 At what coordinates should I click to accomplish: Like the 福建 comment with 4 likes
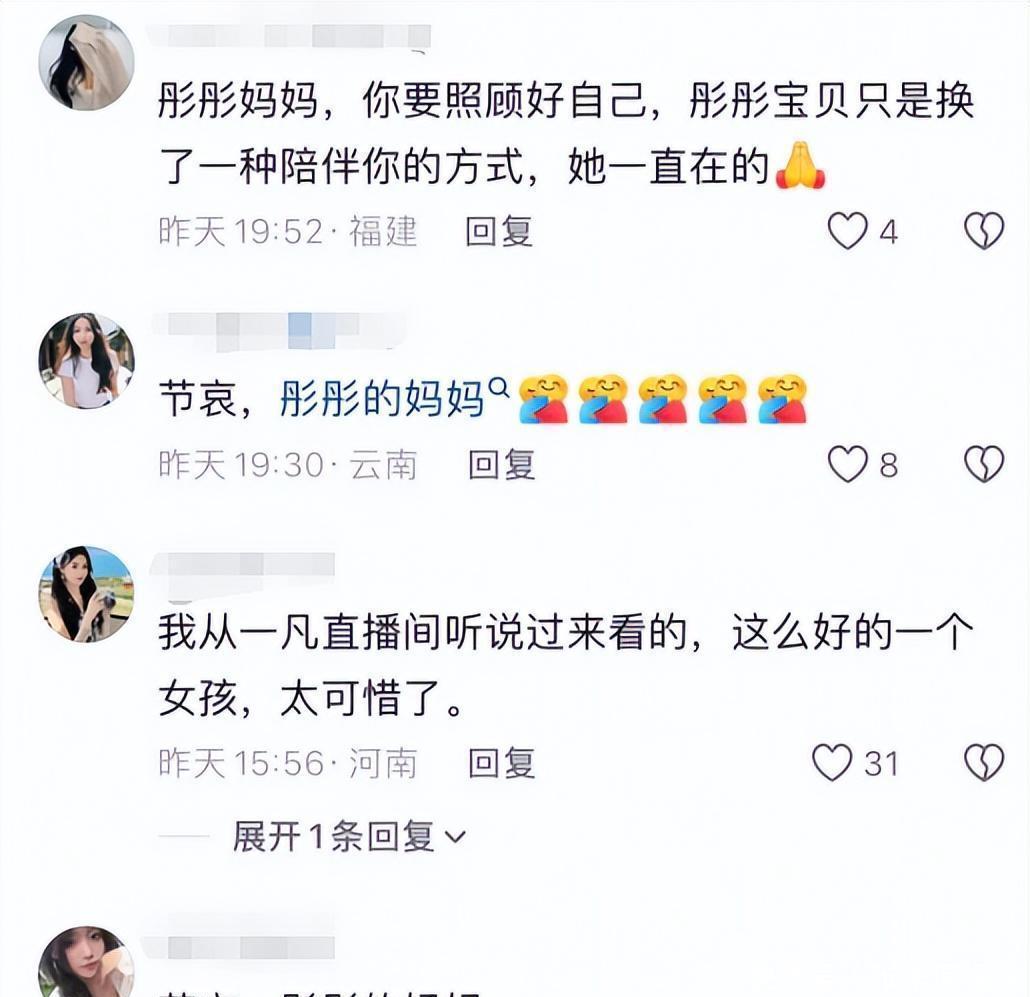(x=848, y=232)
